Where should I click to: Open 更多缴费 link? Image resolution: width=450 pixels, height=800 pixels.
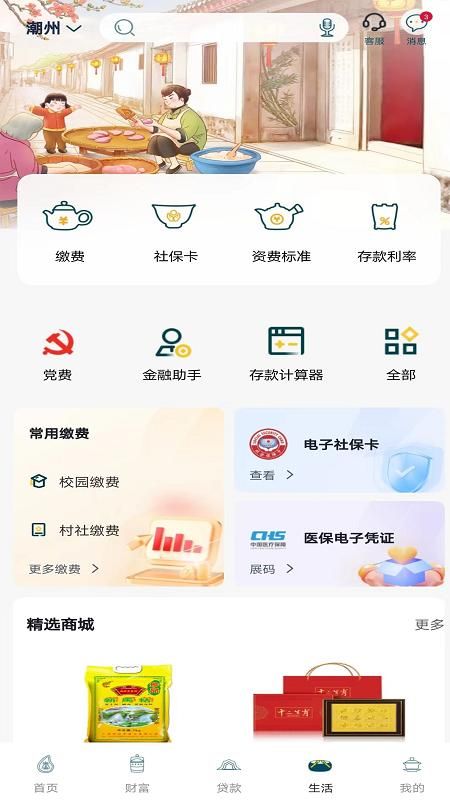64,569
